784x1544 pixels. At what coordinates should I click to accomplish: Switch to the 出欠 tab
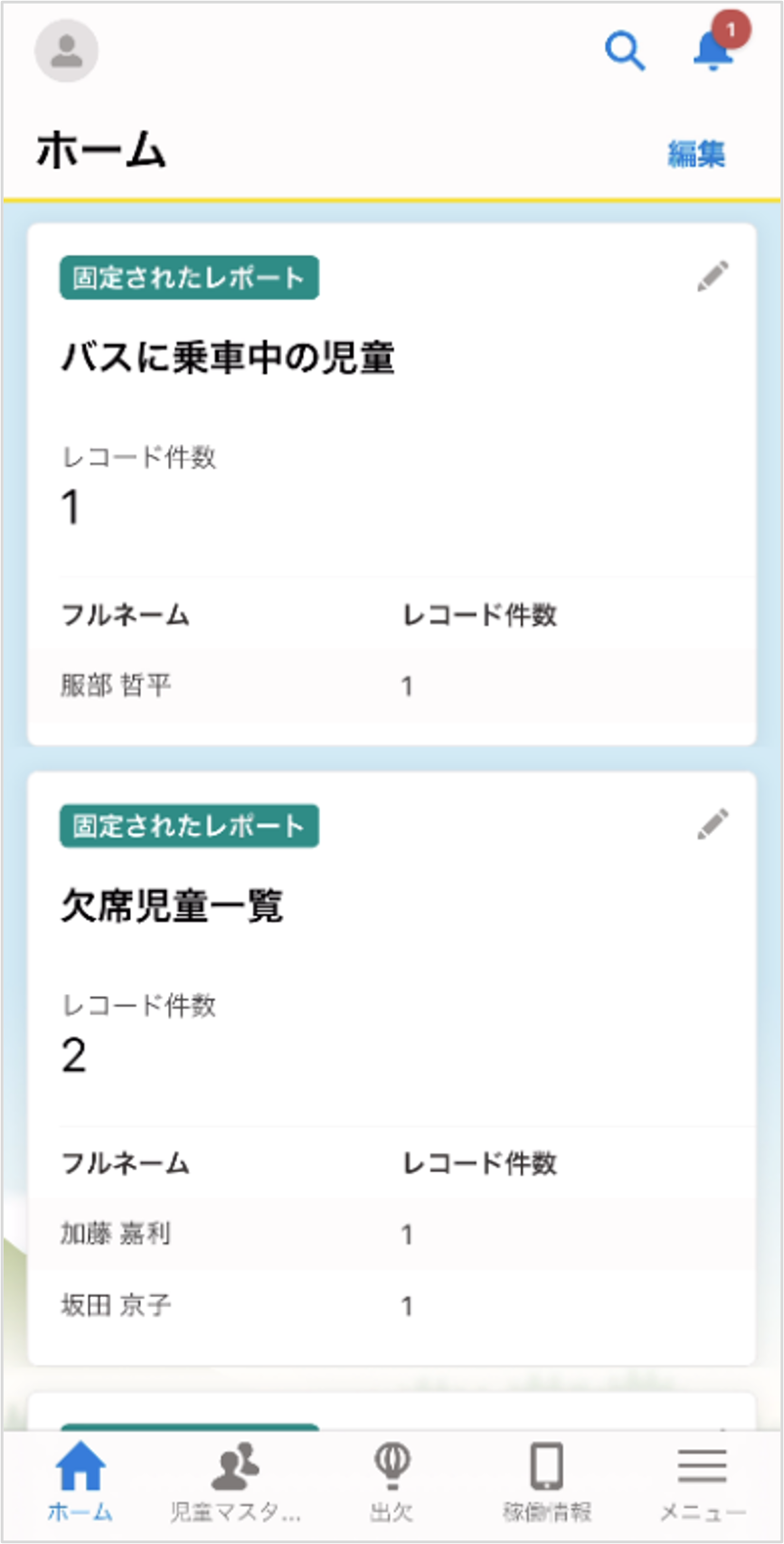[392, 1482]
